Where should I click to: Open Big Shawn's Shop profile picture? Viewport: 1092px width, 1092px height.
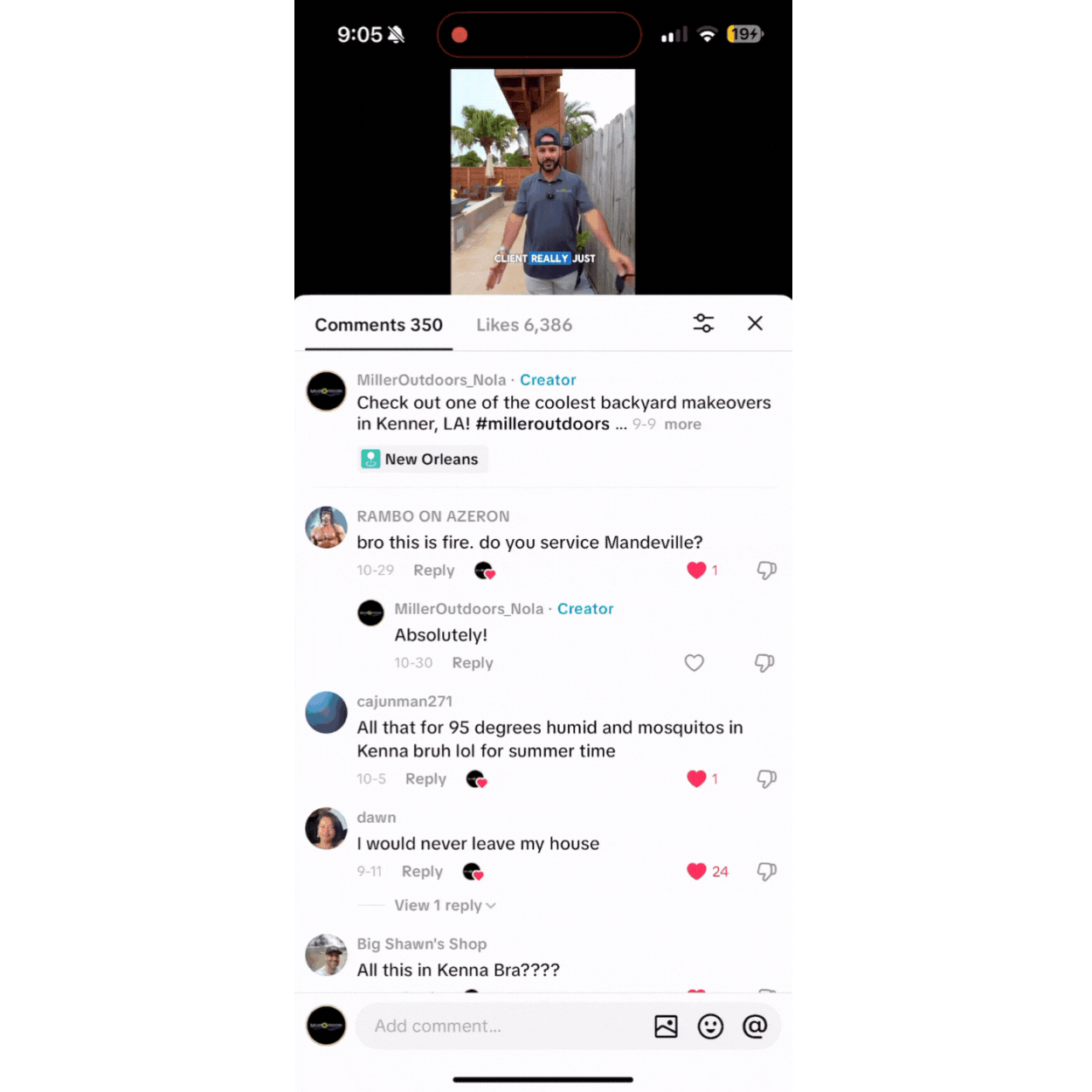click(x=326, y=955)
